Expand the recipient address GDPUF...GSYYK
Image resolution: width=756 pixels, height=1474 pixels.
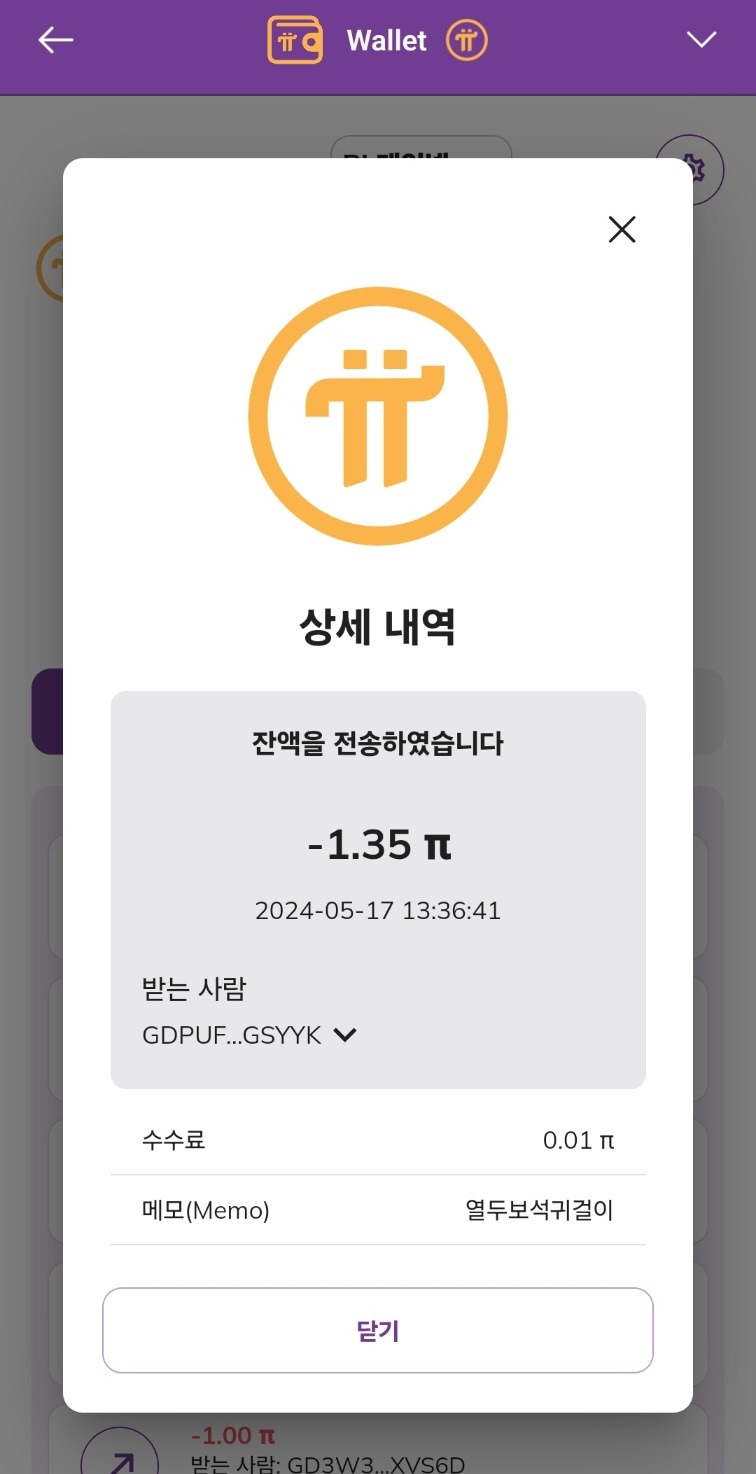pyautogui.click(x=345, y=1035)
